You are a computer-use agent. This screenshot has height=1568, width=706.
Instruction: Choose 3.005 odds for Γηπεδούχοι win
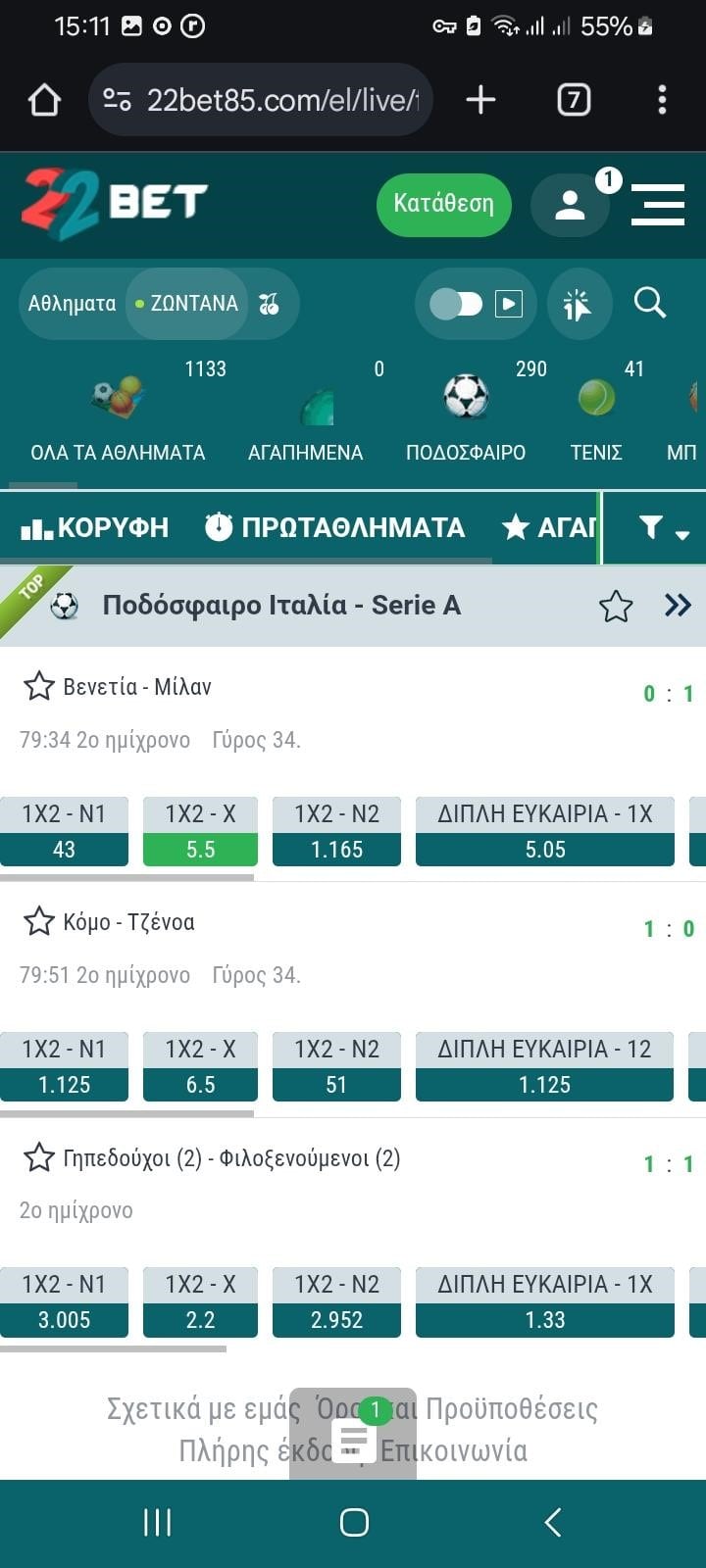click(64, 1302)
